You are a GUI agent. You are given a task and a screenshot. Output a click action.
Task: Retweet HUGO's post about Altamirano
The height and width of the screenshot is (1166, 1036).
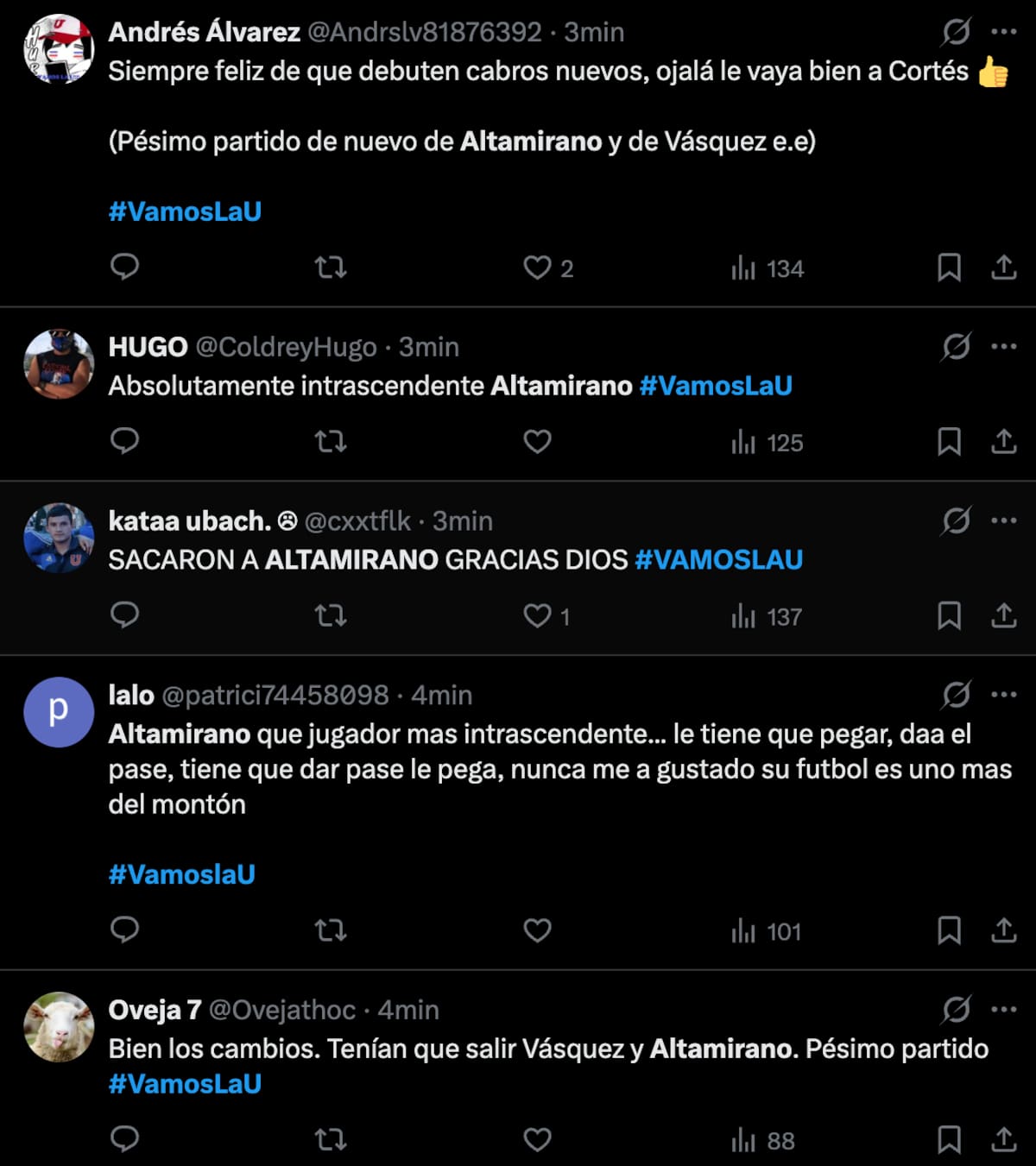click(331, 442)
